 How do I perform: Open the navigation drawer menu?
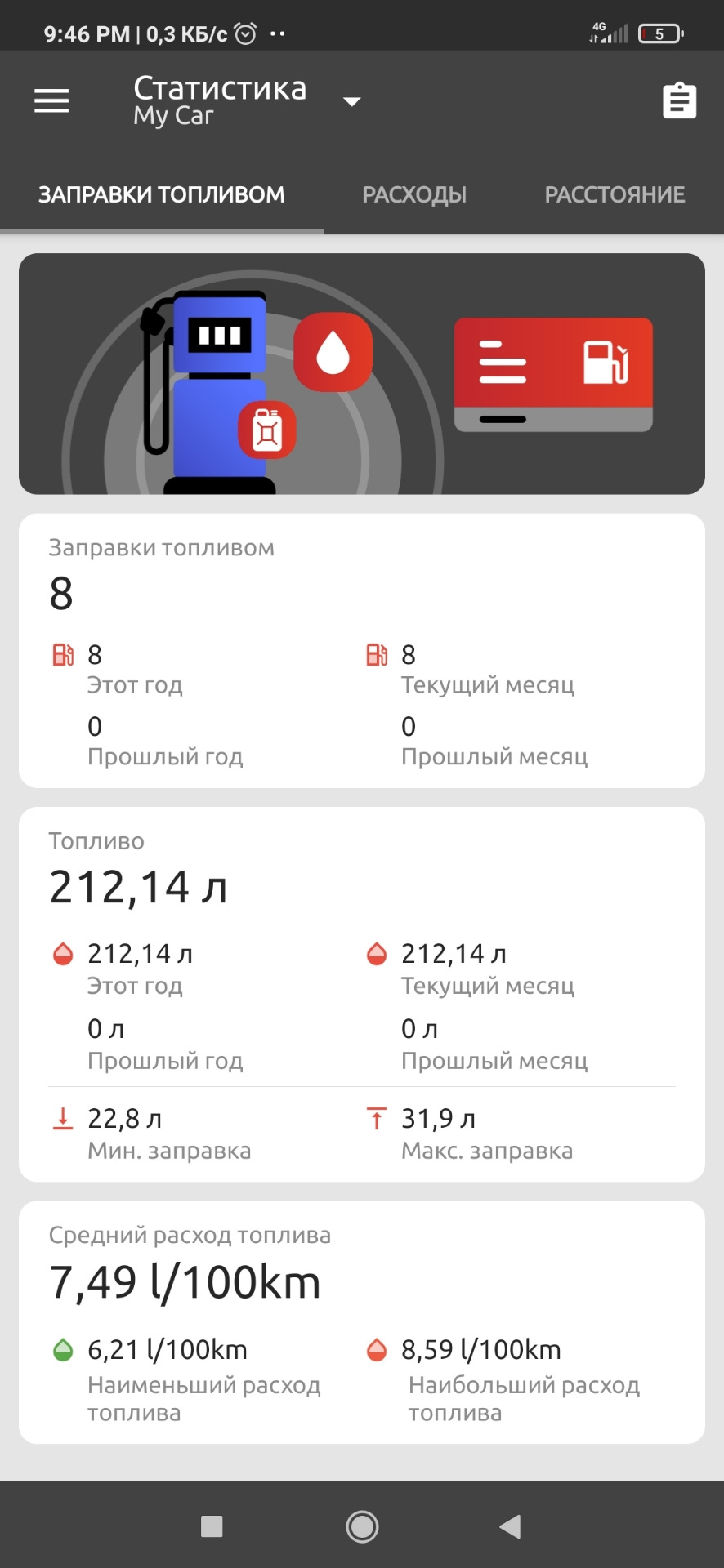(x=51, y=100)
